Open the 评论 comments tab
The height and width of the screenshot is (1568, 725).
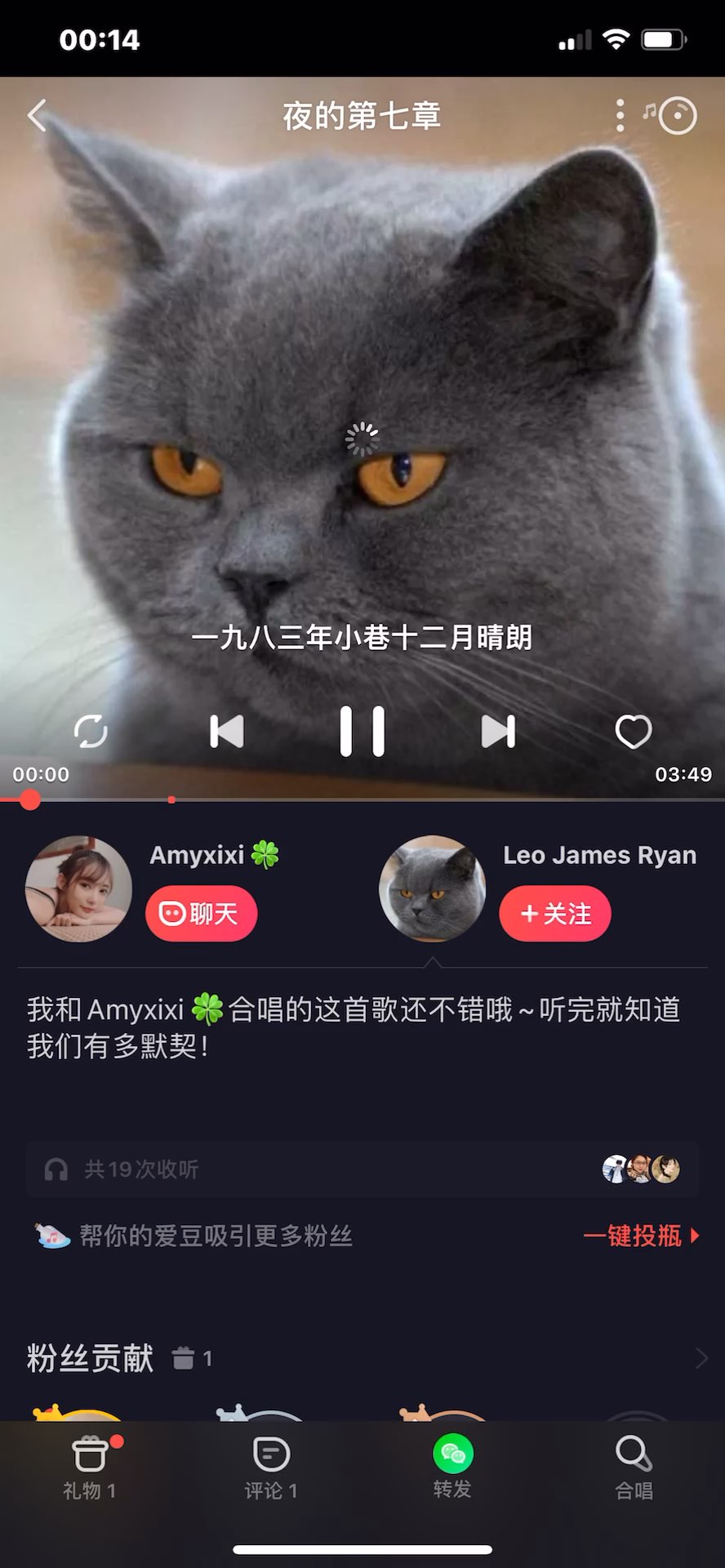point(271,1467)
